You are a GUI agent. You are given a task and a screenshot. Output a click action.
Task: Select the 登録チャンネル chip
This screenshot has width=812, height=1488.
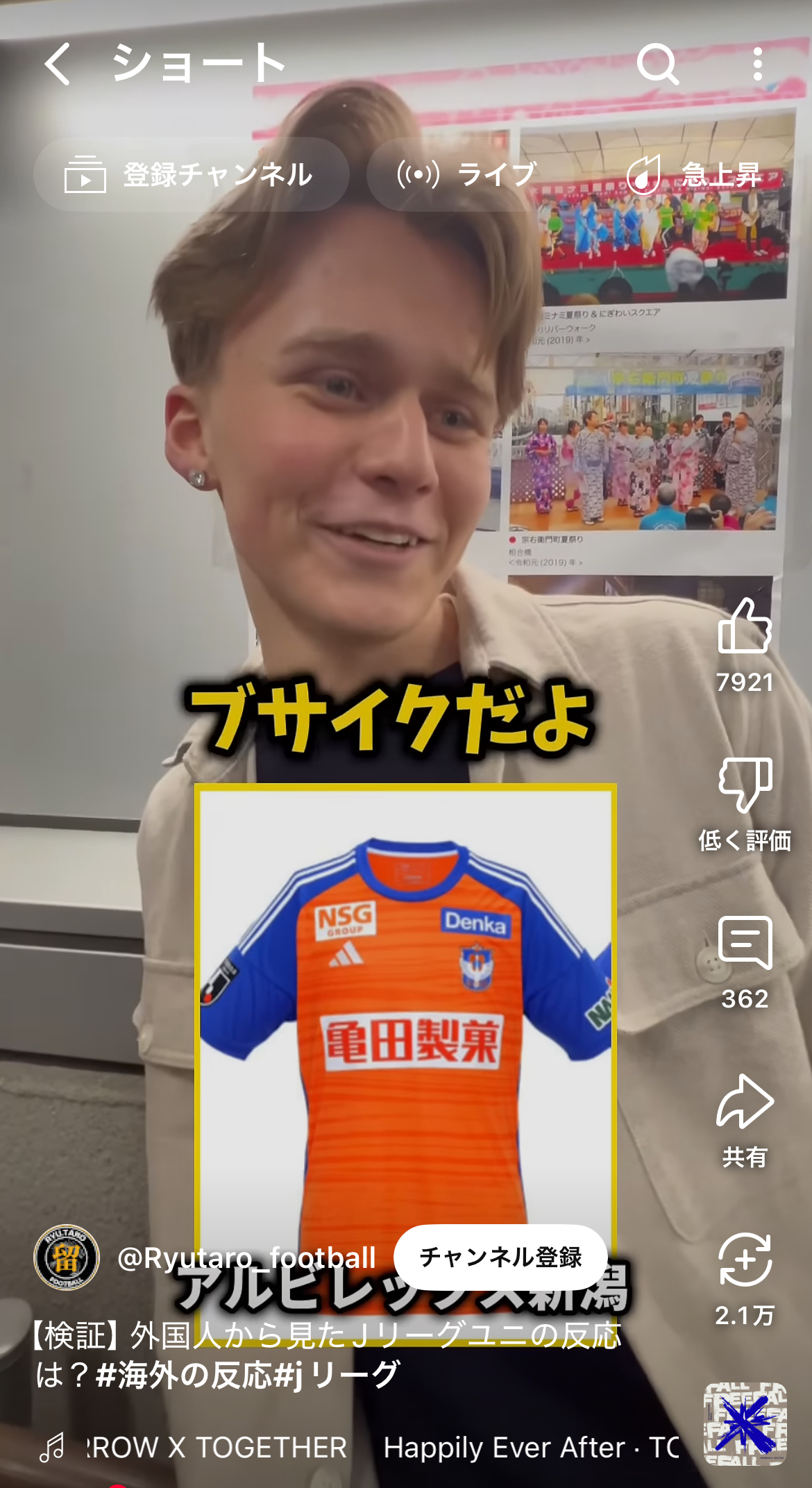click(x=191, y=174)
